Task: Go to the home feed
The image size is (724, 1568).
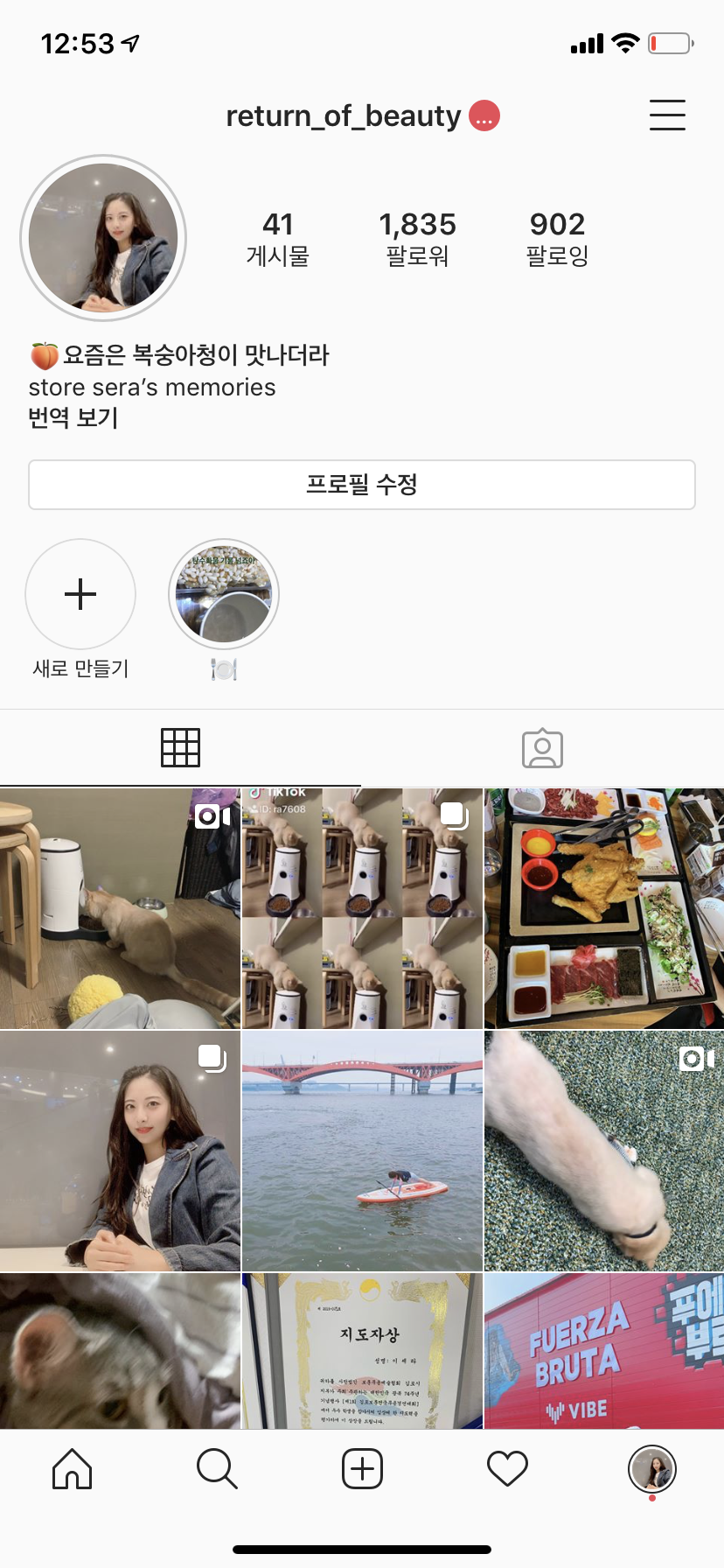Action: [x=72, y=1468]
